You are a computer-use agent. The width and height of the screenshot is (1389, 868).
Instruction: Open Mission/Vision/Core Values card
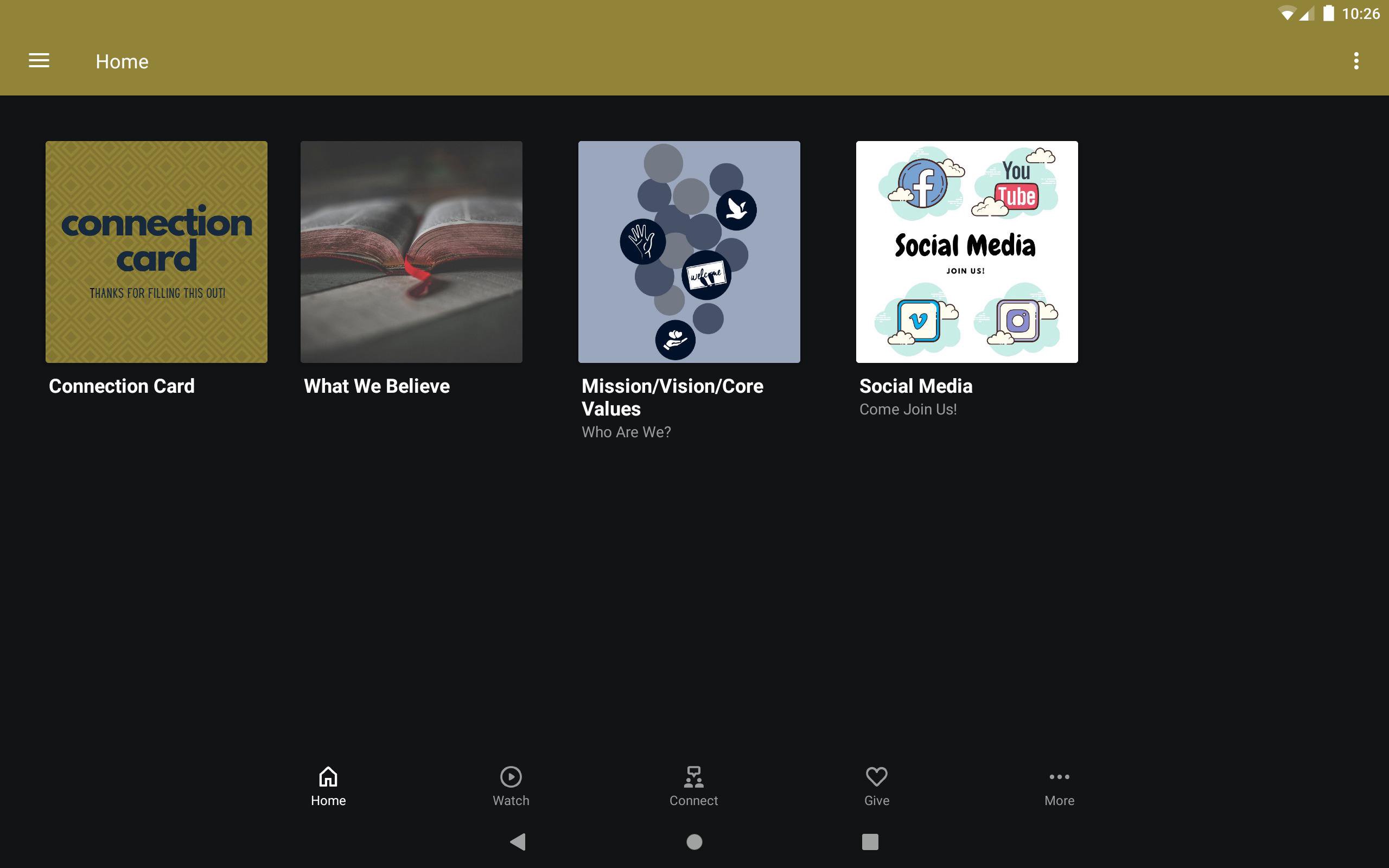tap(689, 251)
